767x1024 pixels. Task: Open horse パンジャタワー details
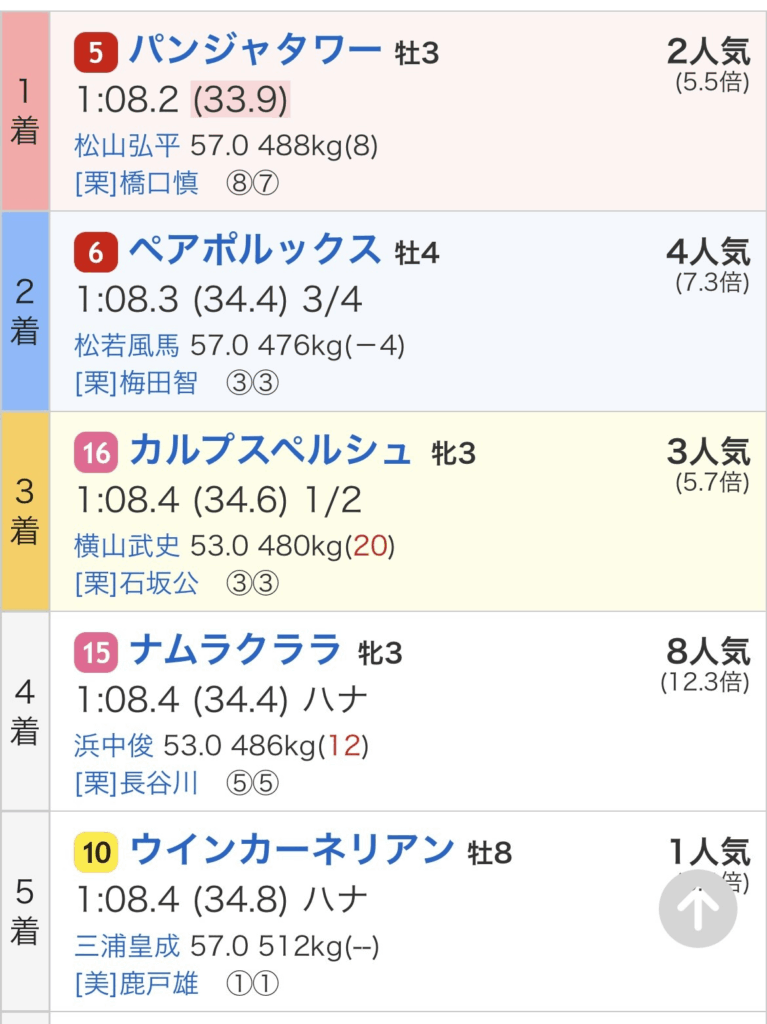(255, 50)
